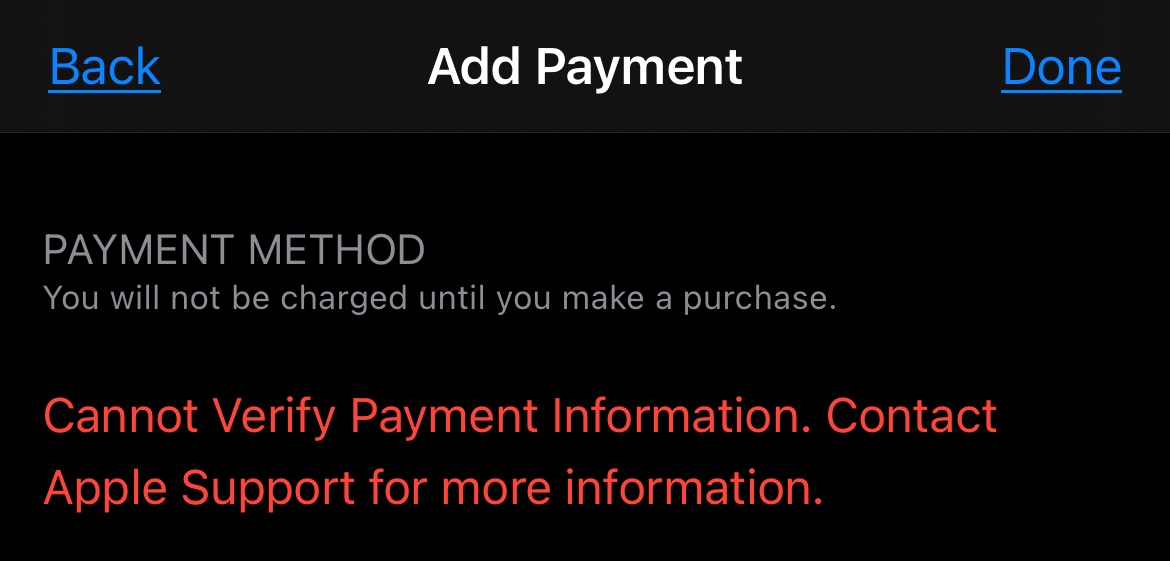The width and height of the screenshot is (1170, 561).
Task: Go back from Add Payment
Action: point(105,67)
